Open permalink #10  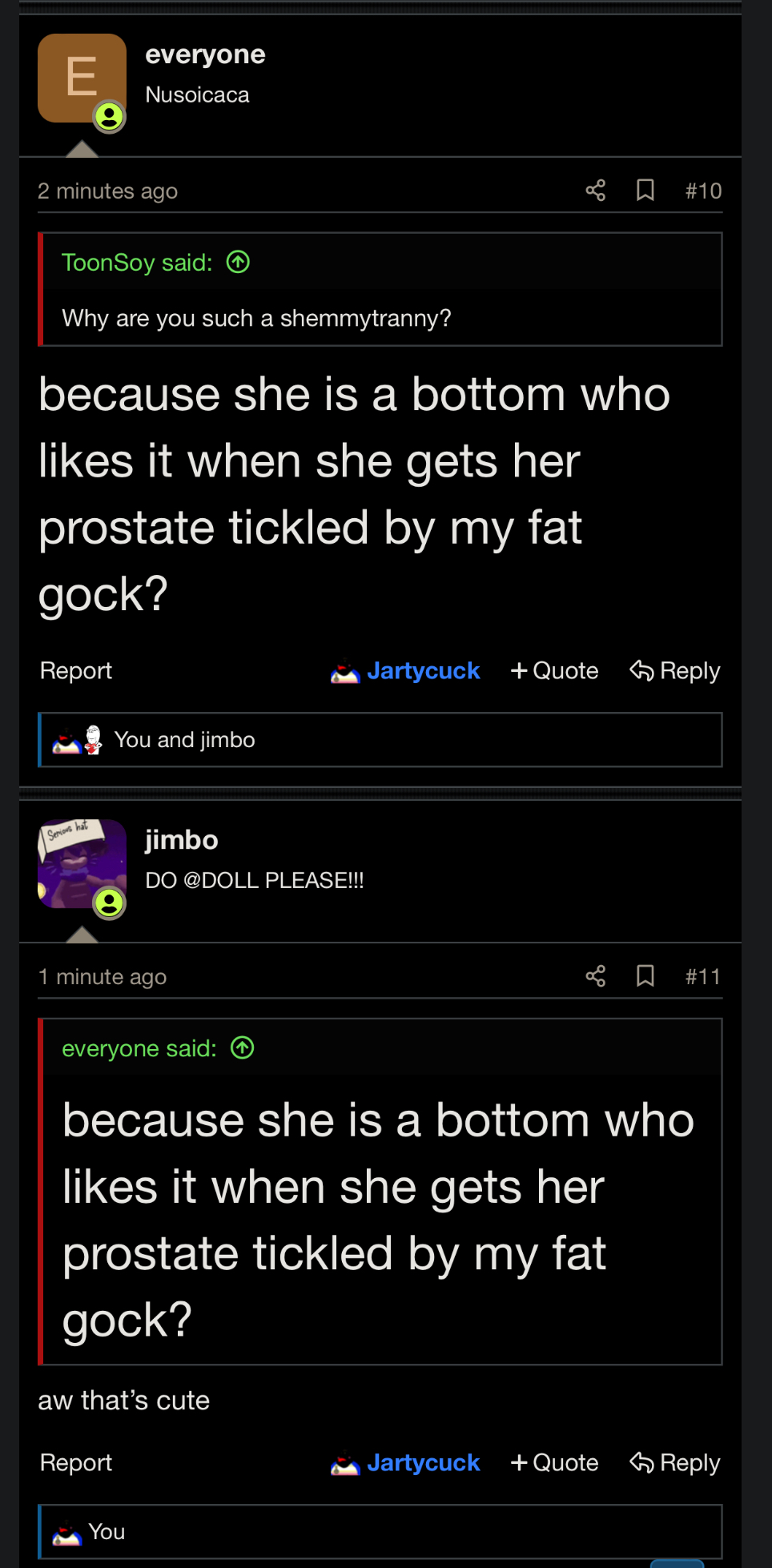[x=703, y=191]
